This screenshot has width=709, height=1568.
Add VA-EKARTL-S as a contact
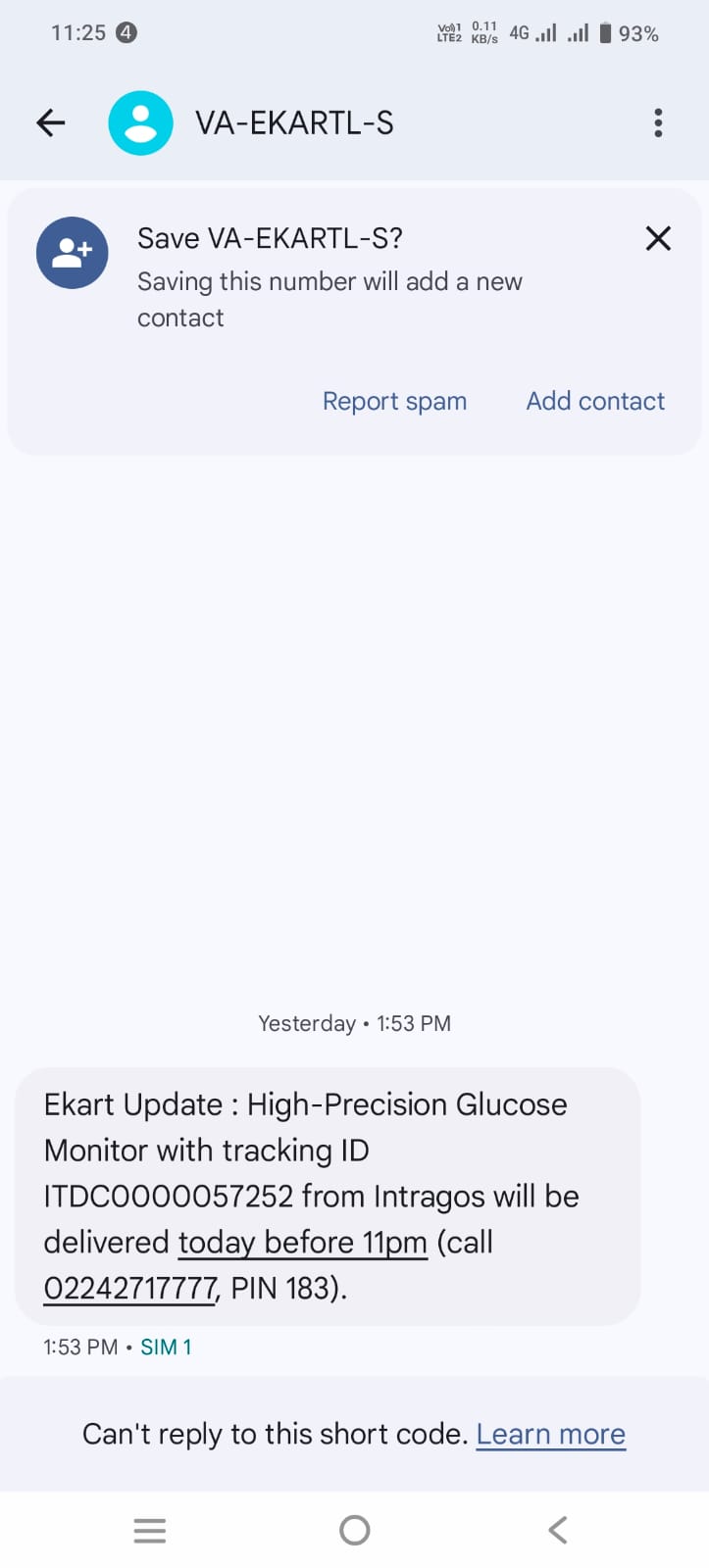point(595,401)
